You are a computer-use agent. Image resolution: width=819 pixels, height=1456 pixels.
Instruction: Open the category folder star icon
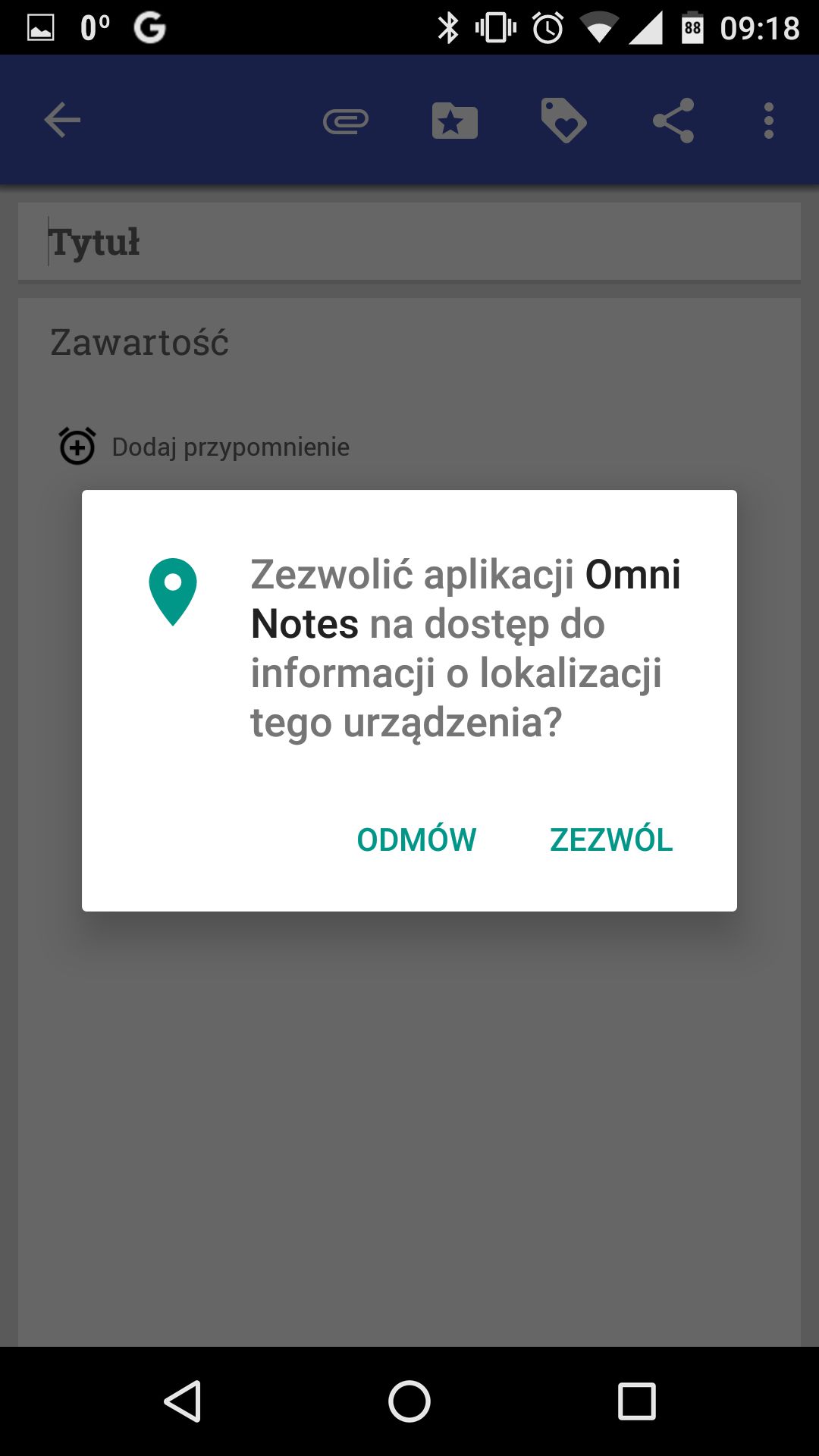455,121
